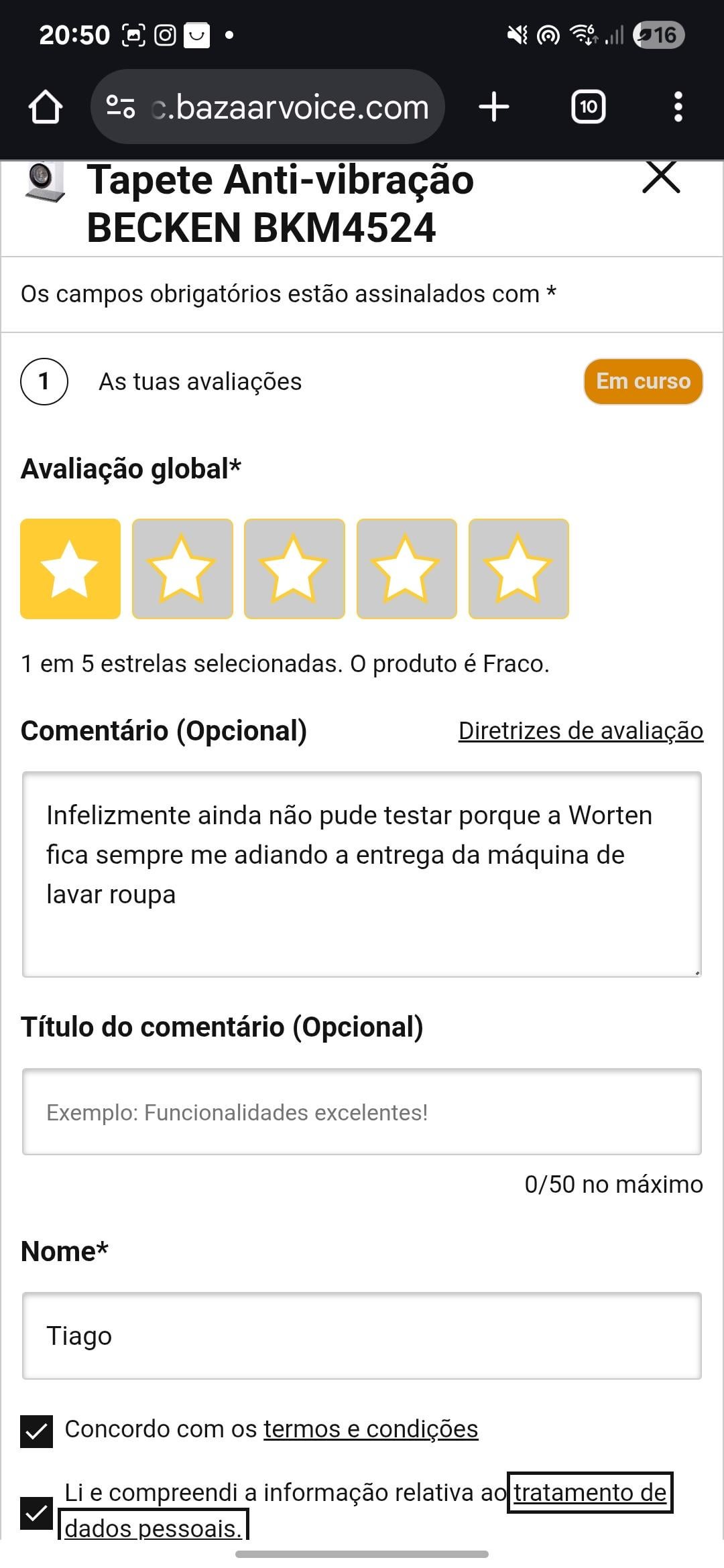Uncheck the personal data information checkbox
This screenshot has height=1568, width=724.
[36, 1513]
